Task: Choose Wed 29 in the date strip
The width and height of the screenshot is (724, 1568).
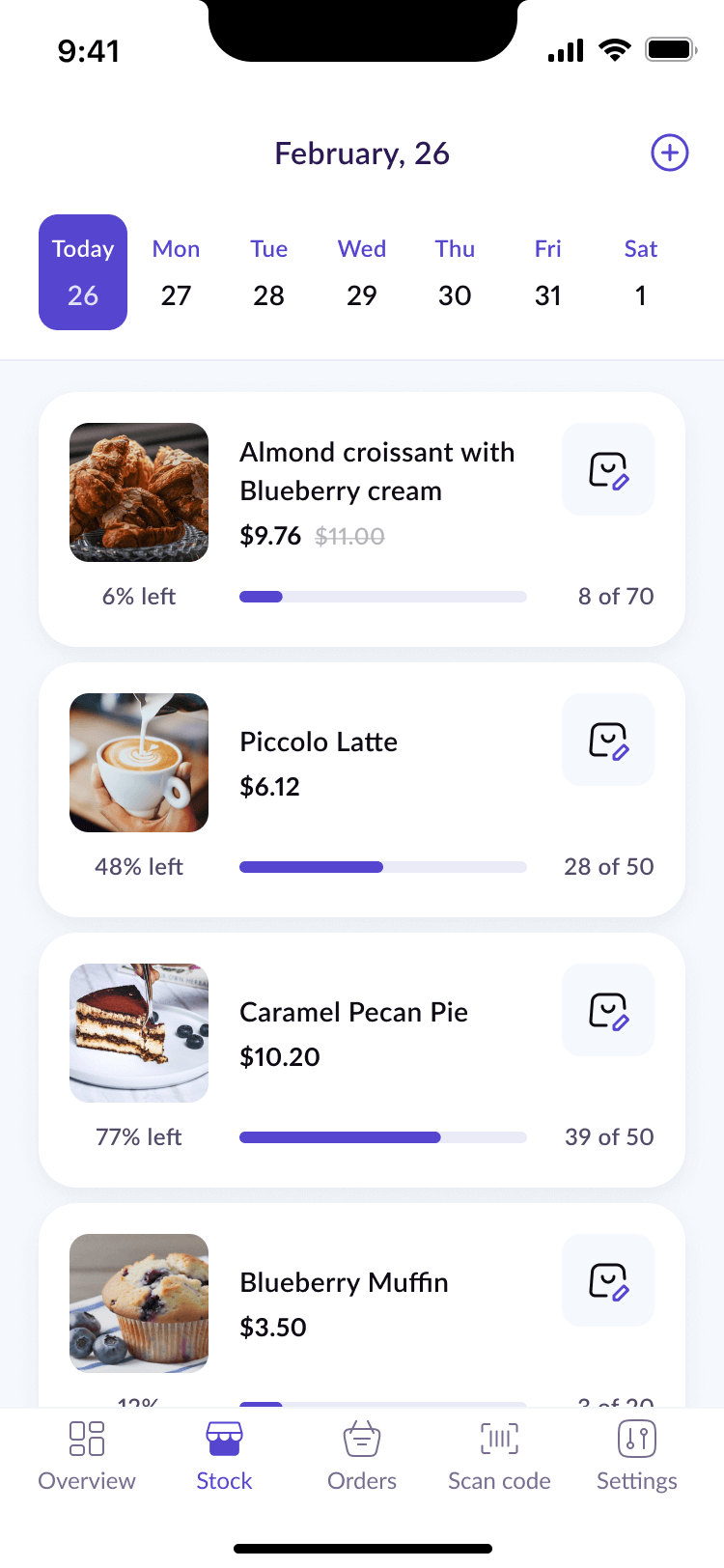Action: coord(362,272)
